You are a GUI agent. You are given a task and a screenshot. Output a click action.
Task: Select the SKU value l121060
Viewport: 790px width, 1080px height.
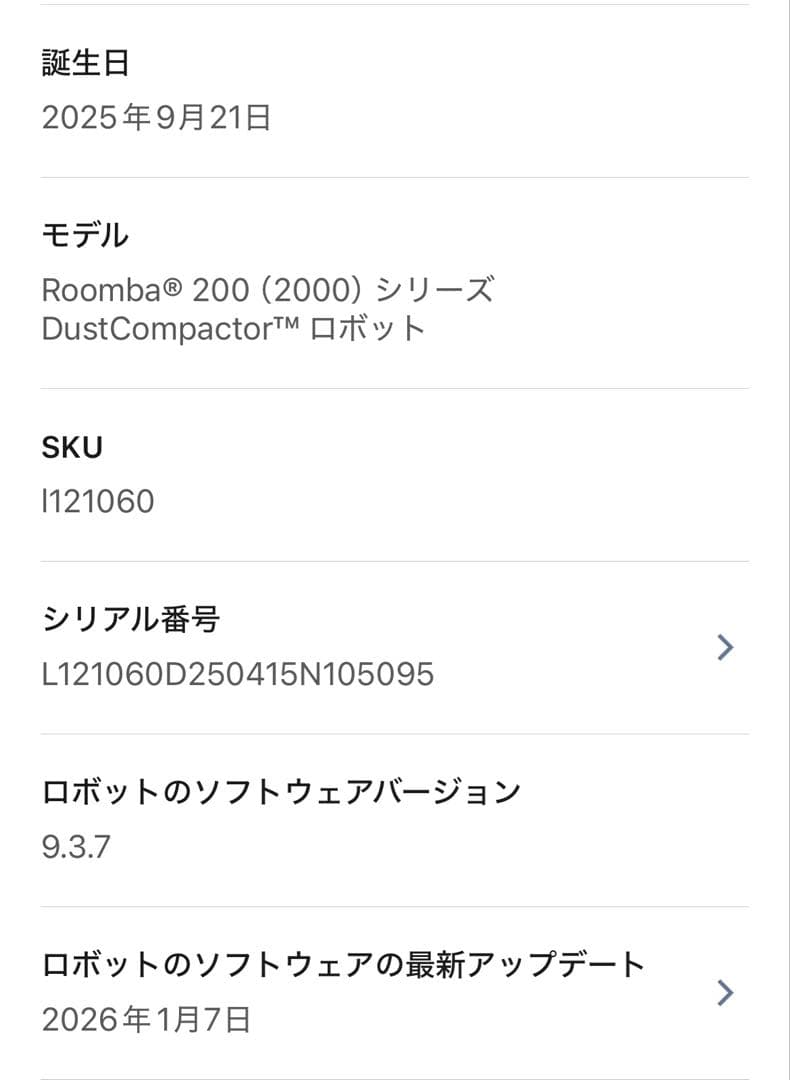97,502
